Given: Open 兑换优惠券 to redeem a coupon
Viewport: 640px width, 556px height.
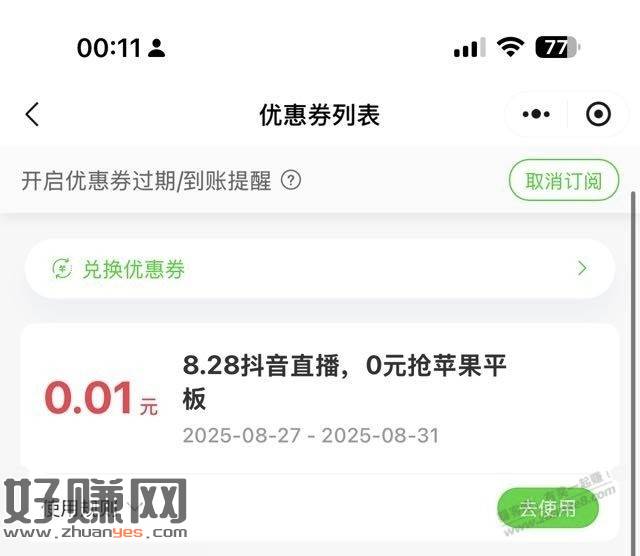Looking at the screenshot, I should pyautogui.click(x=319, y=268).
